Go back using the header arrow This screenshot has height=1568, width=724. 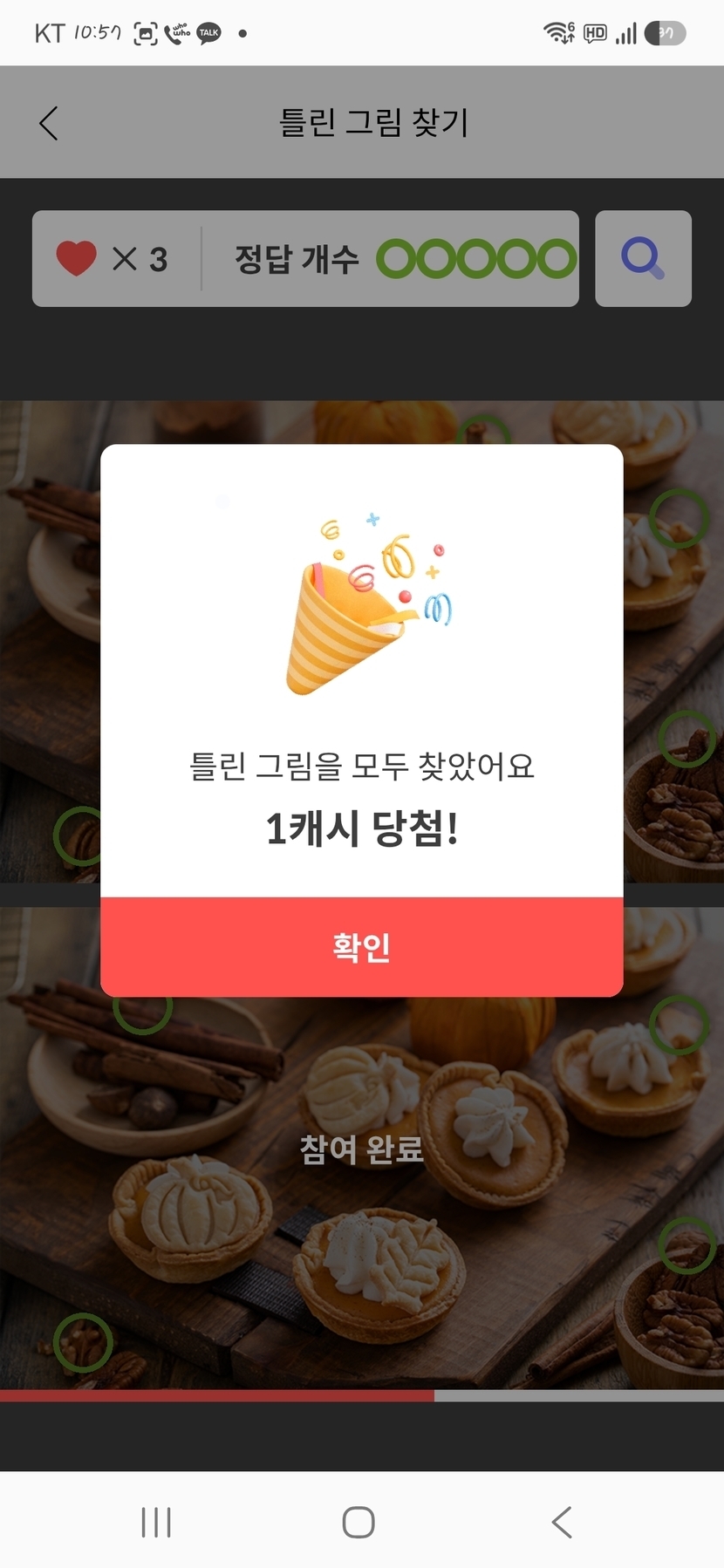49,123
